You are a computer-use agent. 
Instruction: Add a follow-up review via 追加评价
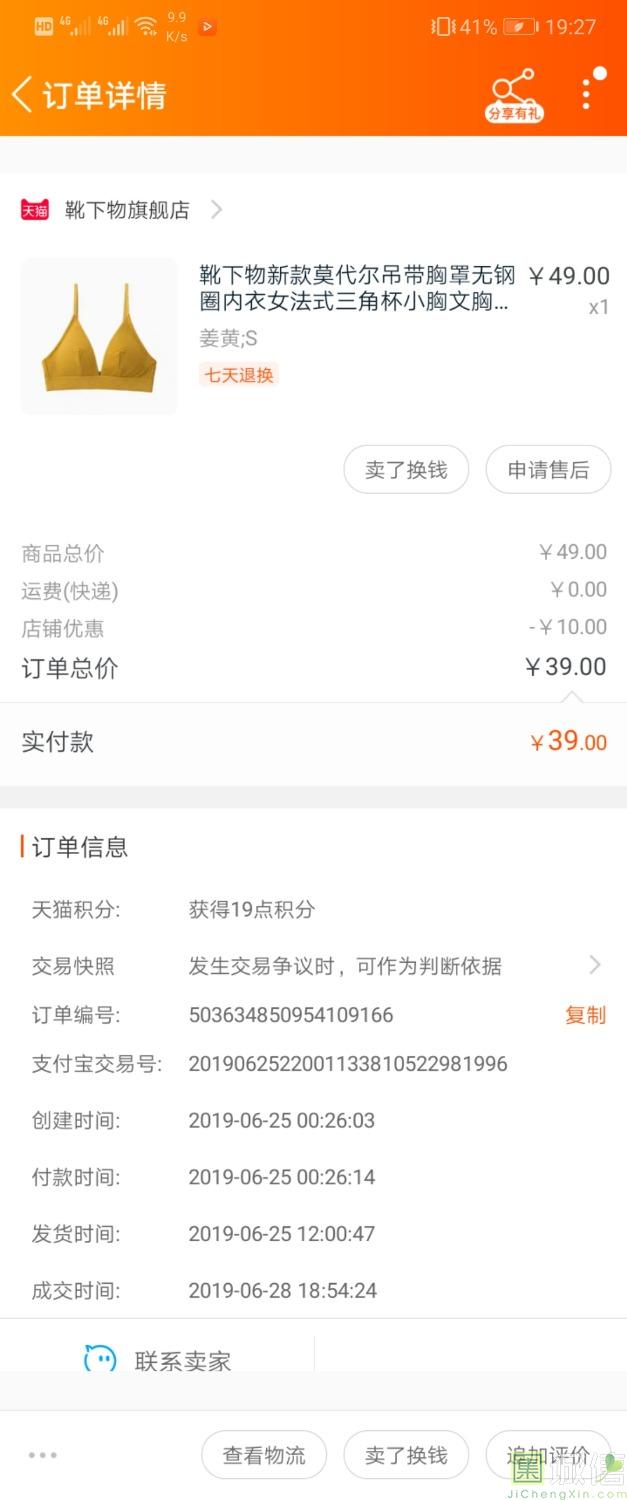coord(548,1455)
